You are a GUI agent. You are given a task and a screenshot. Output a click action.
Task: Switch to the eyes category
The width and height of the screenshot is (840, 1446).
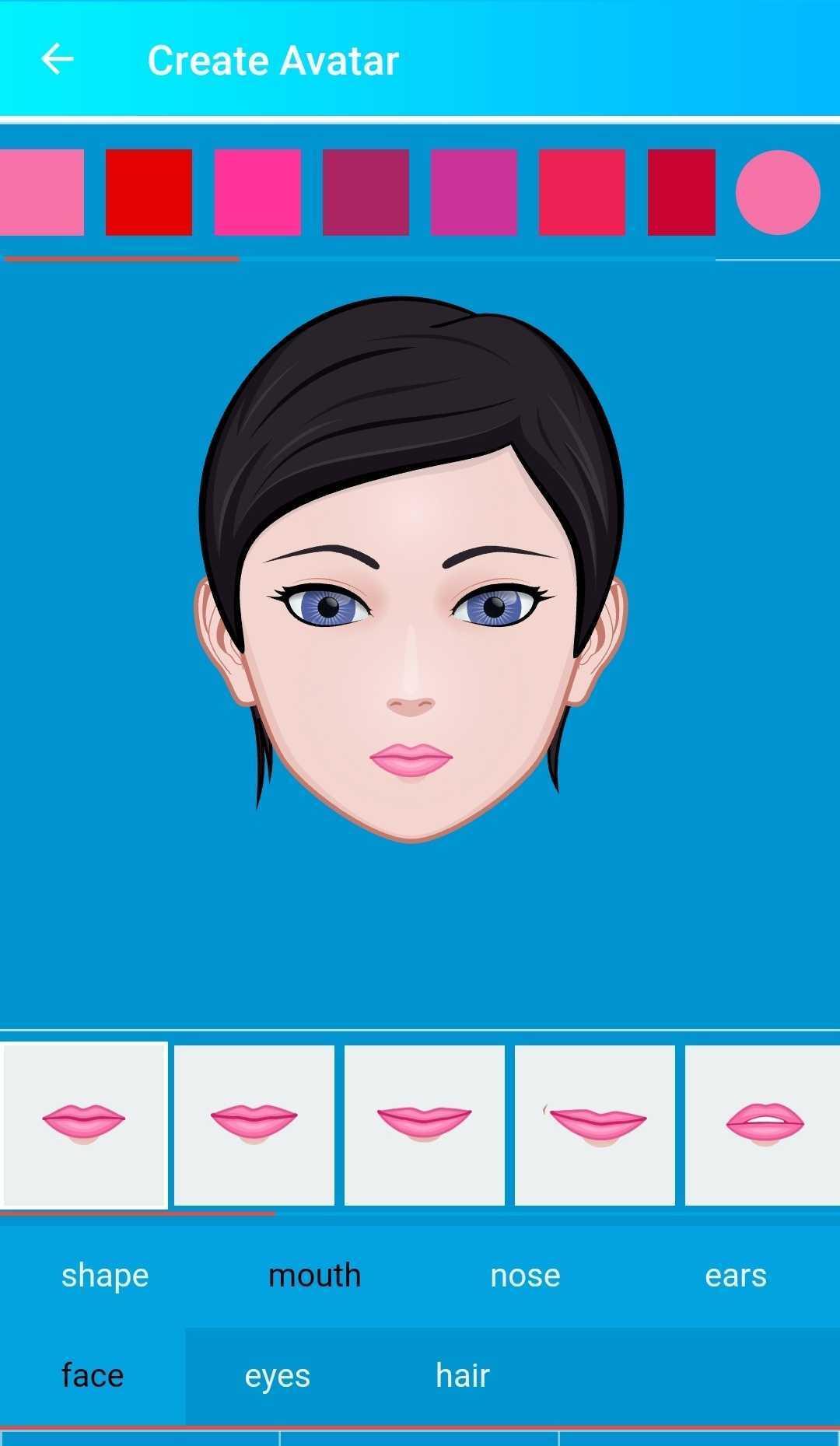278,1375
